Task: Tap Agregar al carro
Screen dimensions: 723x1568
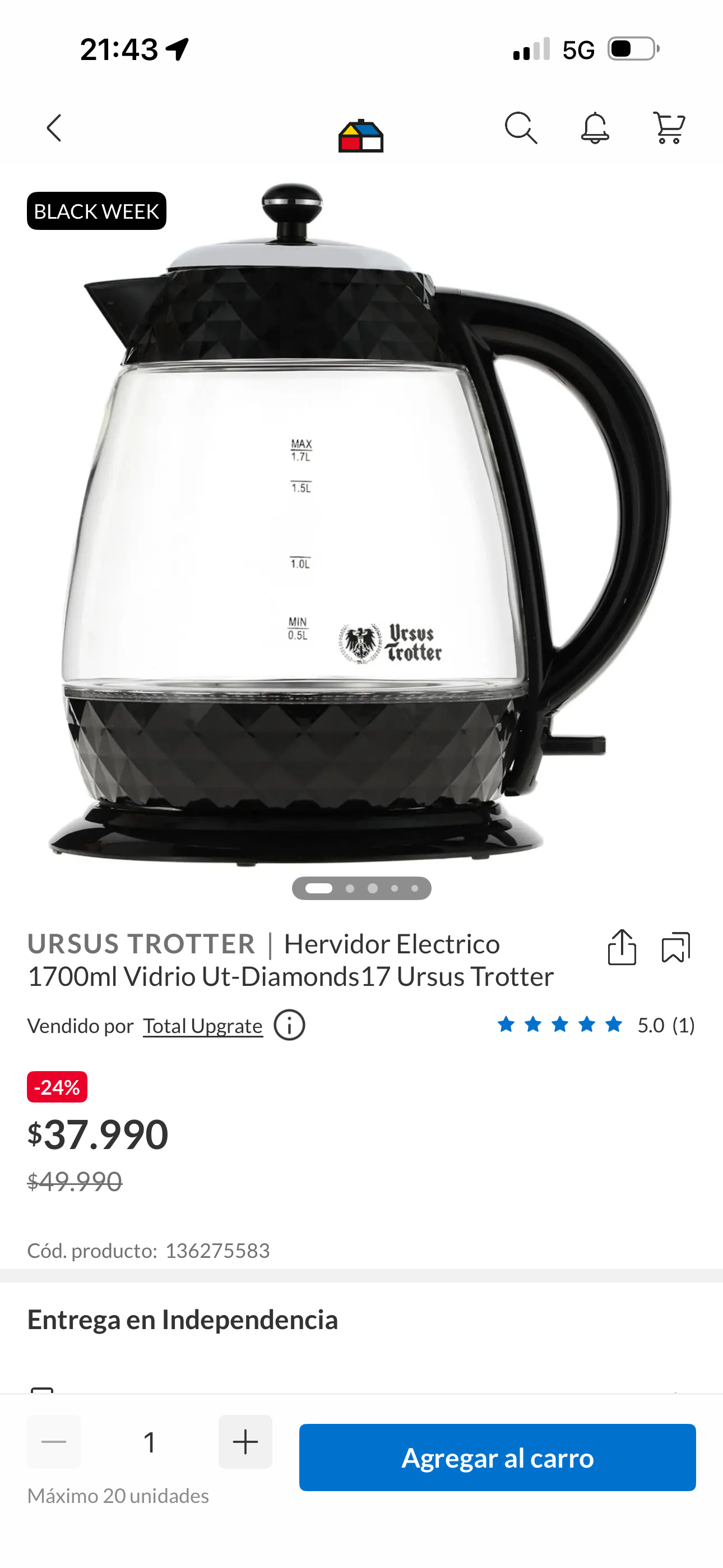Action: (497, 1457)
